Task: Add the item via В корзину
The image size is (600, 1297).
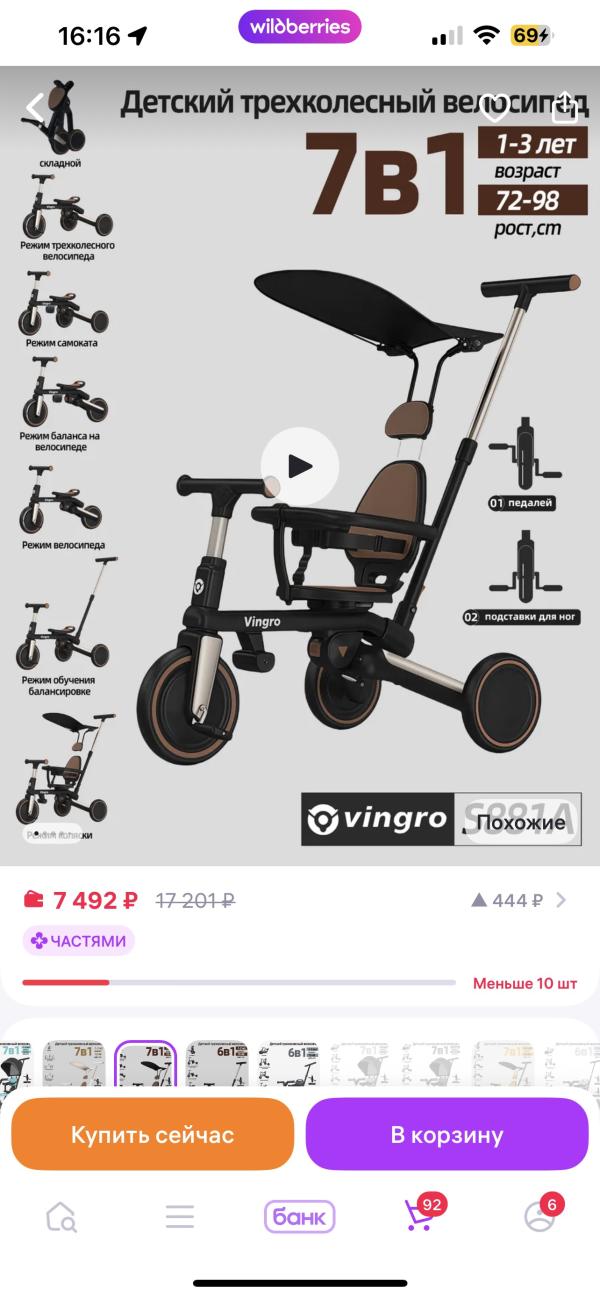Action: coord(447,1135)
